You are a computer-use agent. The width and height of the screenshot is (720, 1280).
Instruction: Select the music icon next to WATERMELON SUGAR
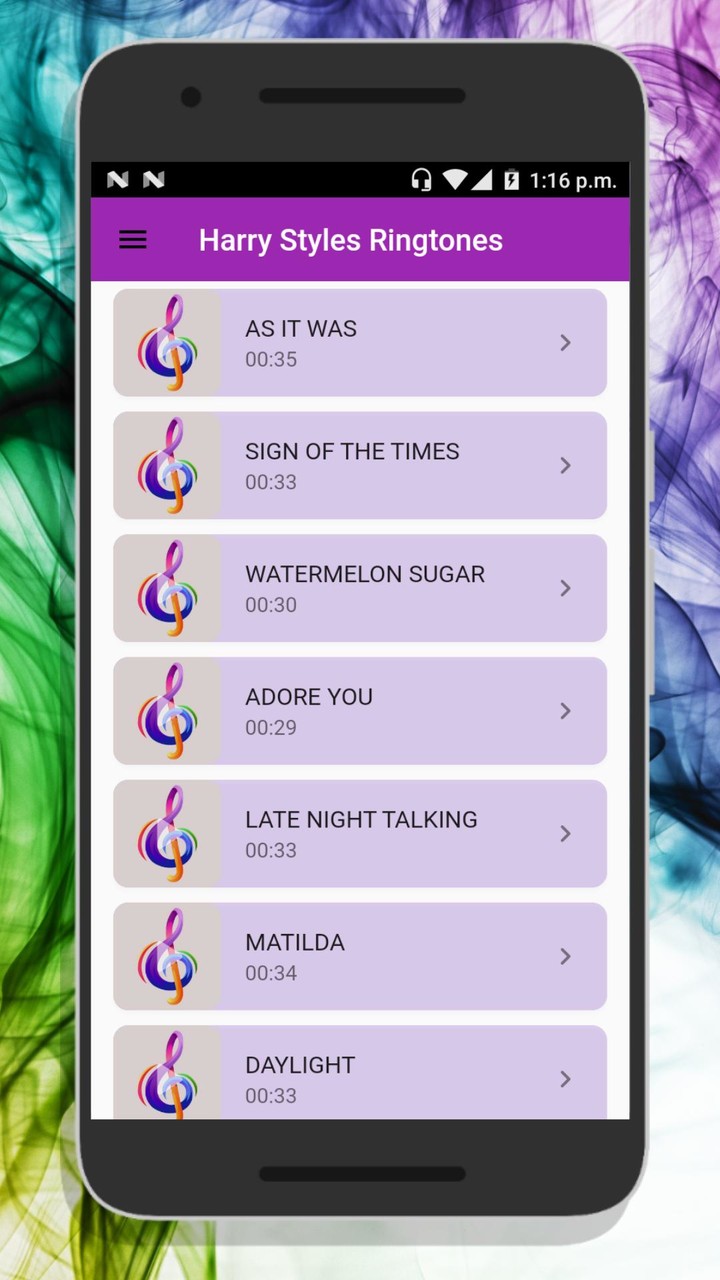pos(170,588)
